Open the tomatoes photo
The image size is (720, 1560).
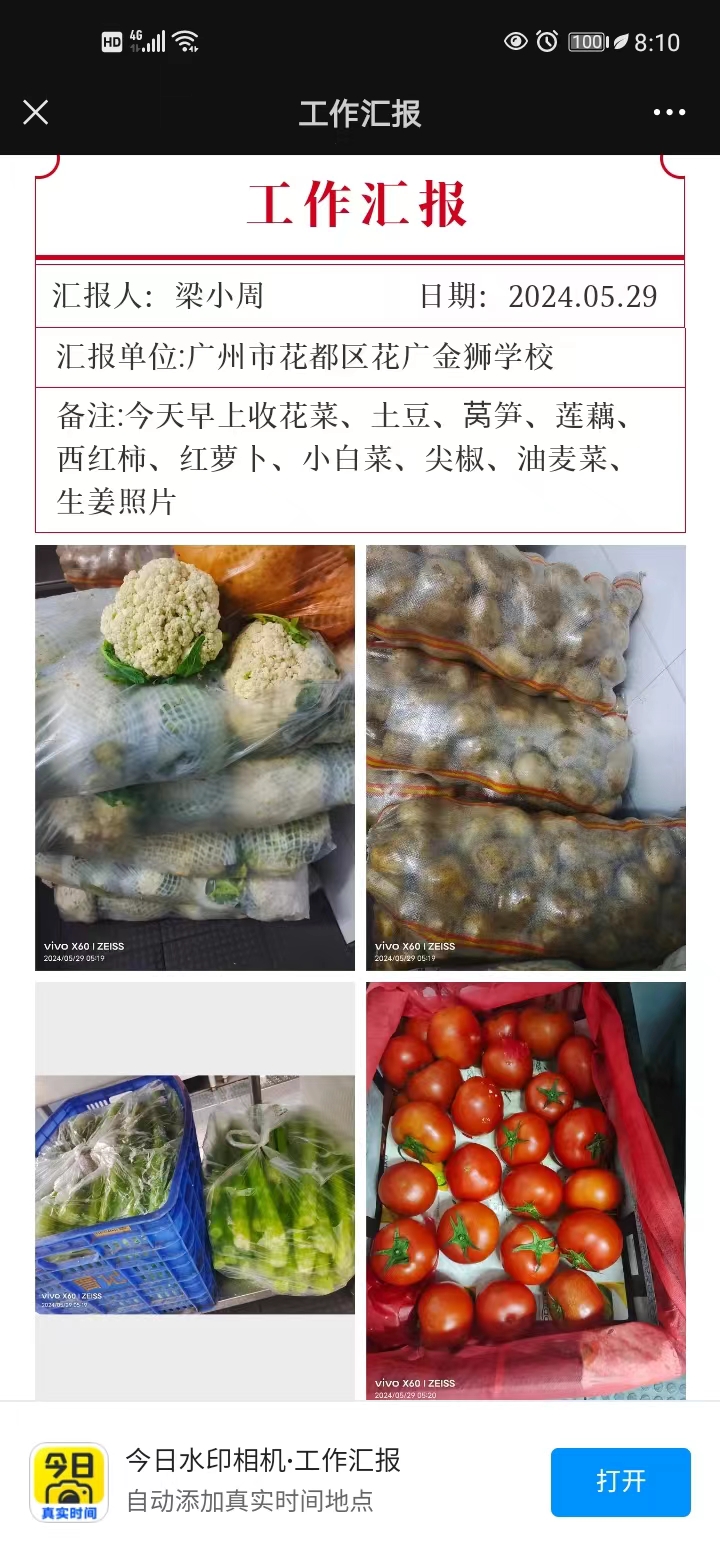point(525,1190)
